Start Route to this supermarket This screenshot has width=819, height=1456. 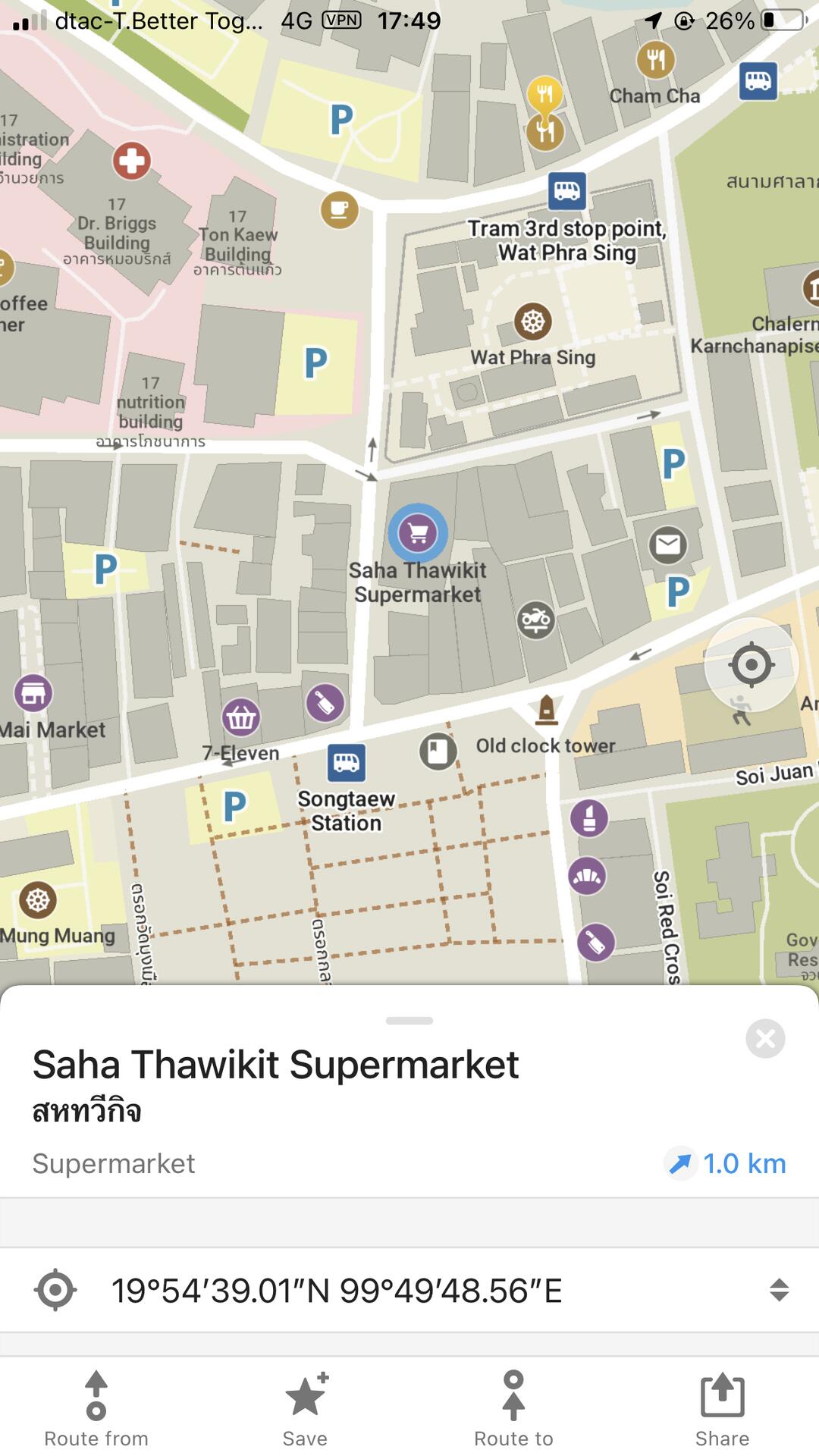(513, 1407)
